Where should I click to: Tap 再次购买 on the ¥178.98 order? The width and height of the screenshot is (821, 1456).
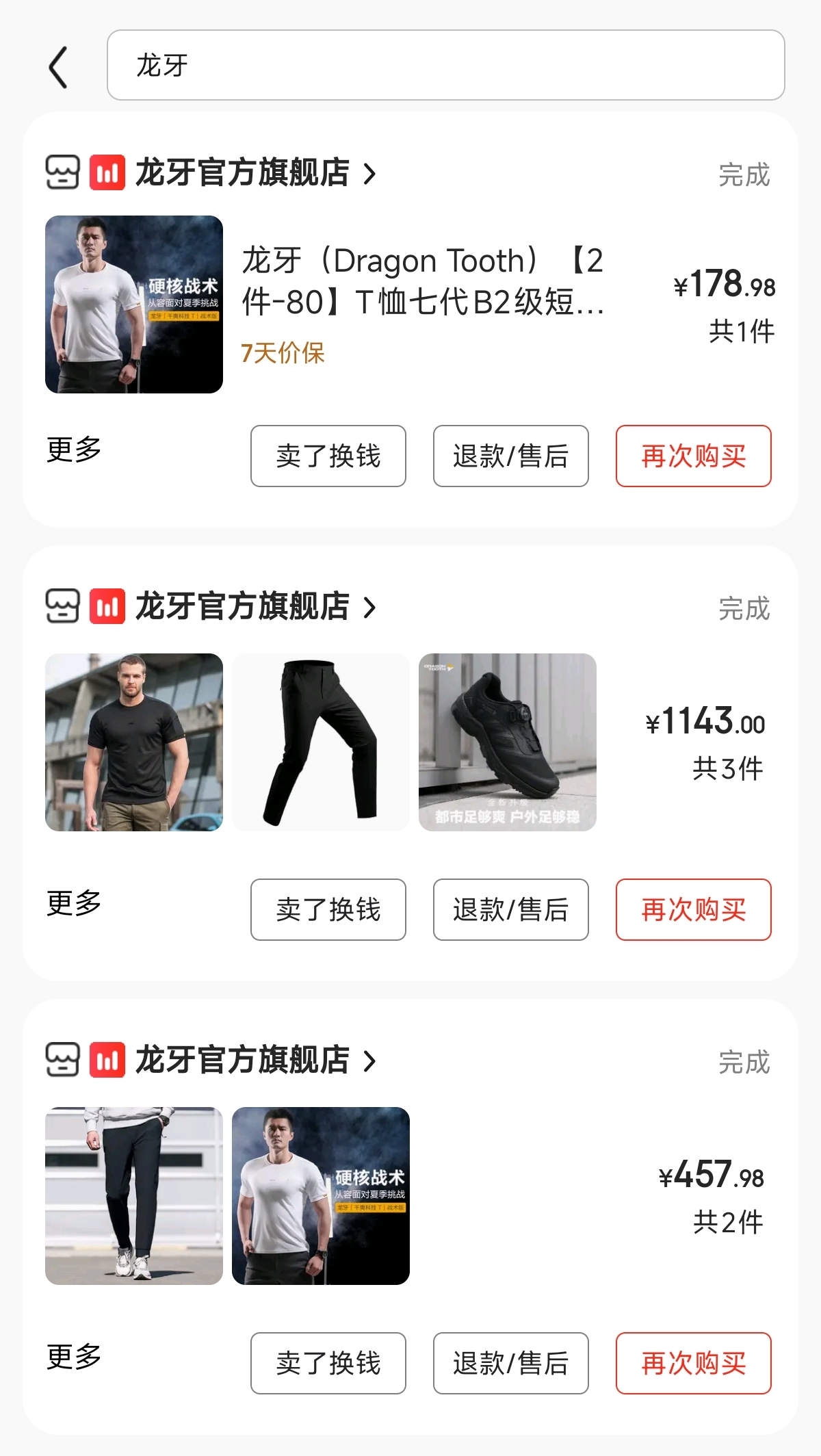click(x=693, y=456)
